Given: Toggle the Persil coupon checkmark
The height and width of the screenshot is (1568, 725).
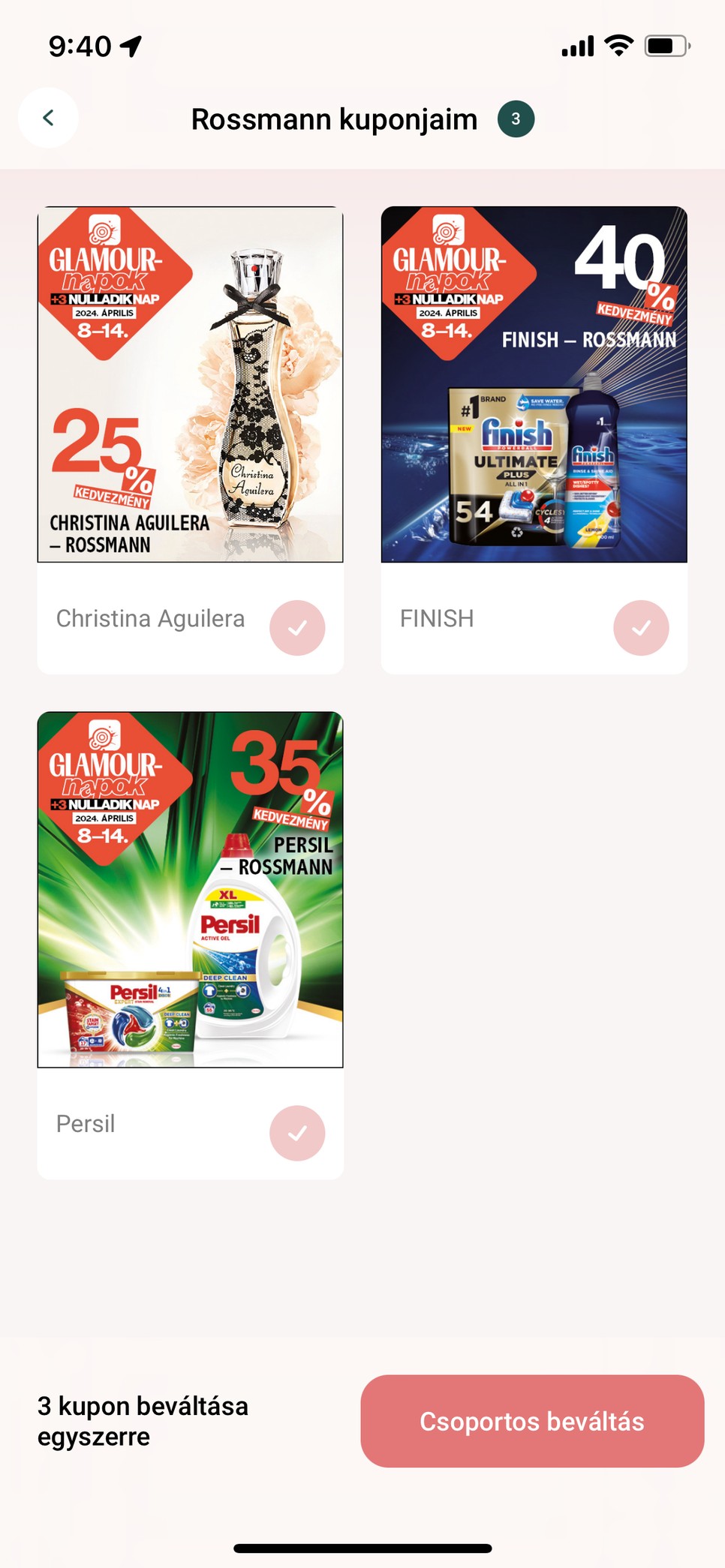Looking at the screenshot, I should pyautogui.click(x=297, y=1132).
